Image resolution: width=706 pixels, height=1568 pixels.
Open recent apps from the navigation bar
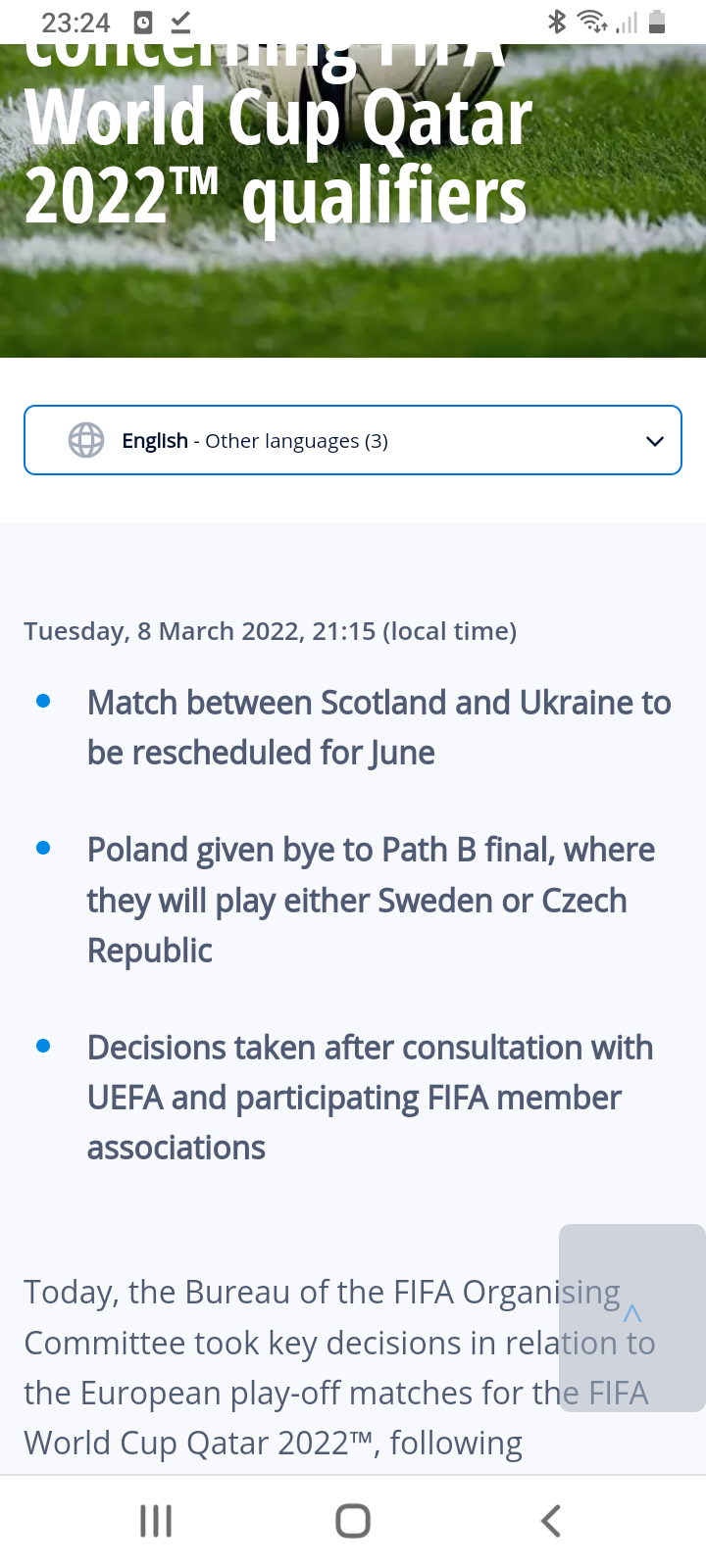[156, 1521]
